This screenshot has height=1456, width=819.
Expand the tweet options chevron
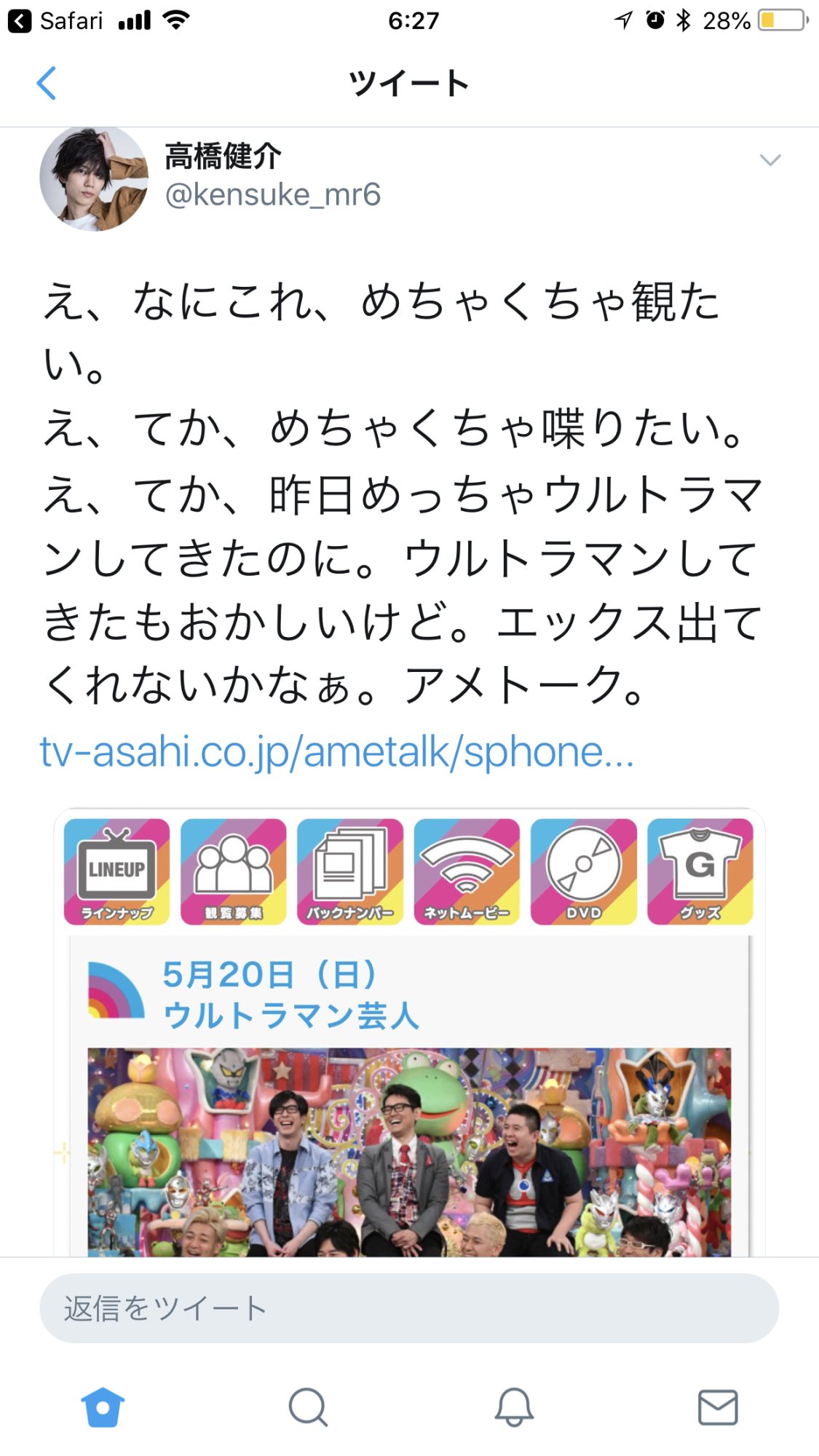[x=769, y=160]
